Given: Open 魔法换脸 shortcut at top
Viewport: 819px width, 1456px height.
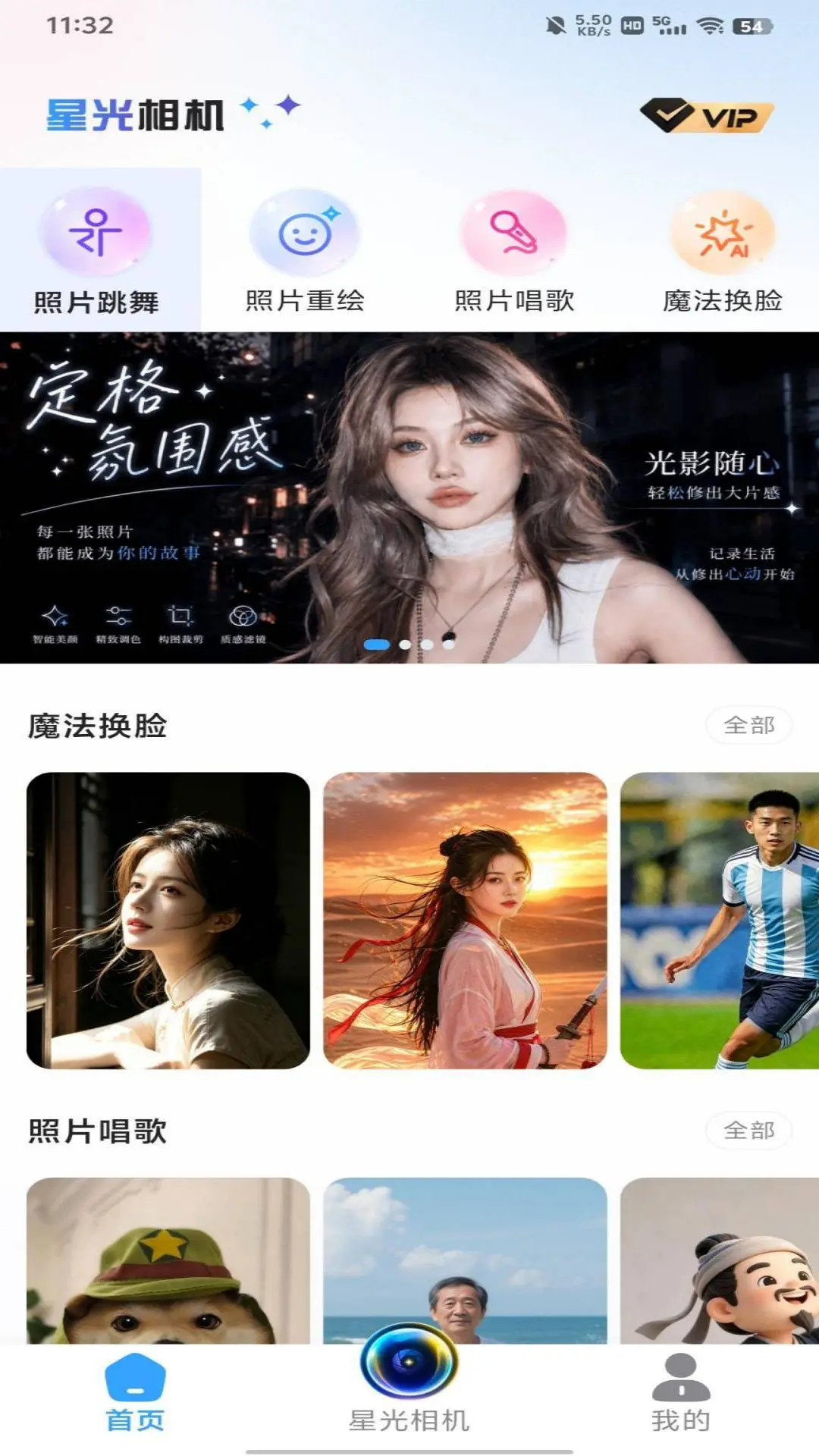Looking at the screenshot, I should pyautogui.click(x=723, y=251).
